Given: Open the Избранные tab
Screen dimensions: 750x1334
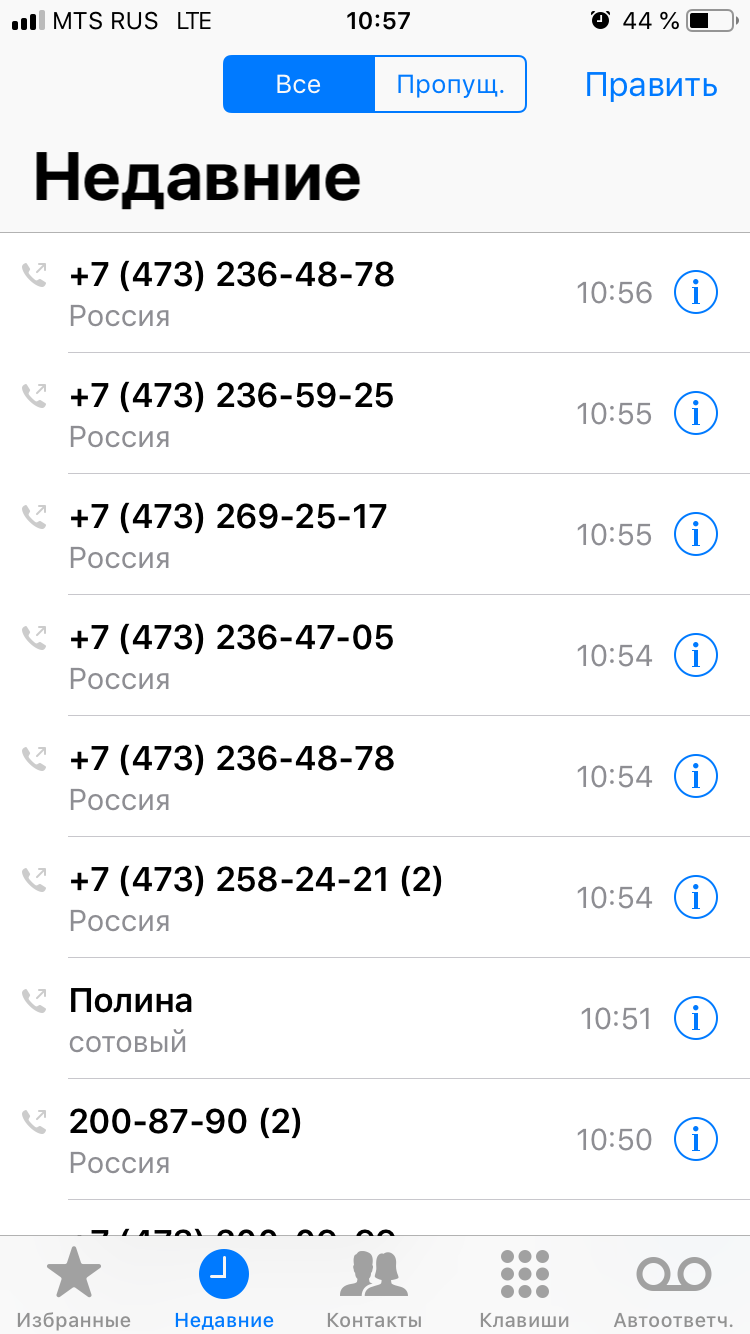Looking at the screenshot, I should point(74,1288).
